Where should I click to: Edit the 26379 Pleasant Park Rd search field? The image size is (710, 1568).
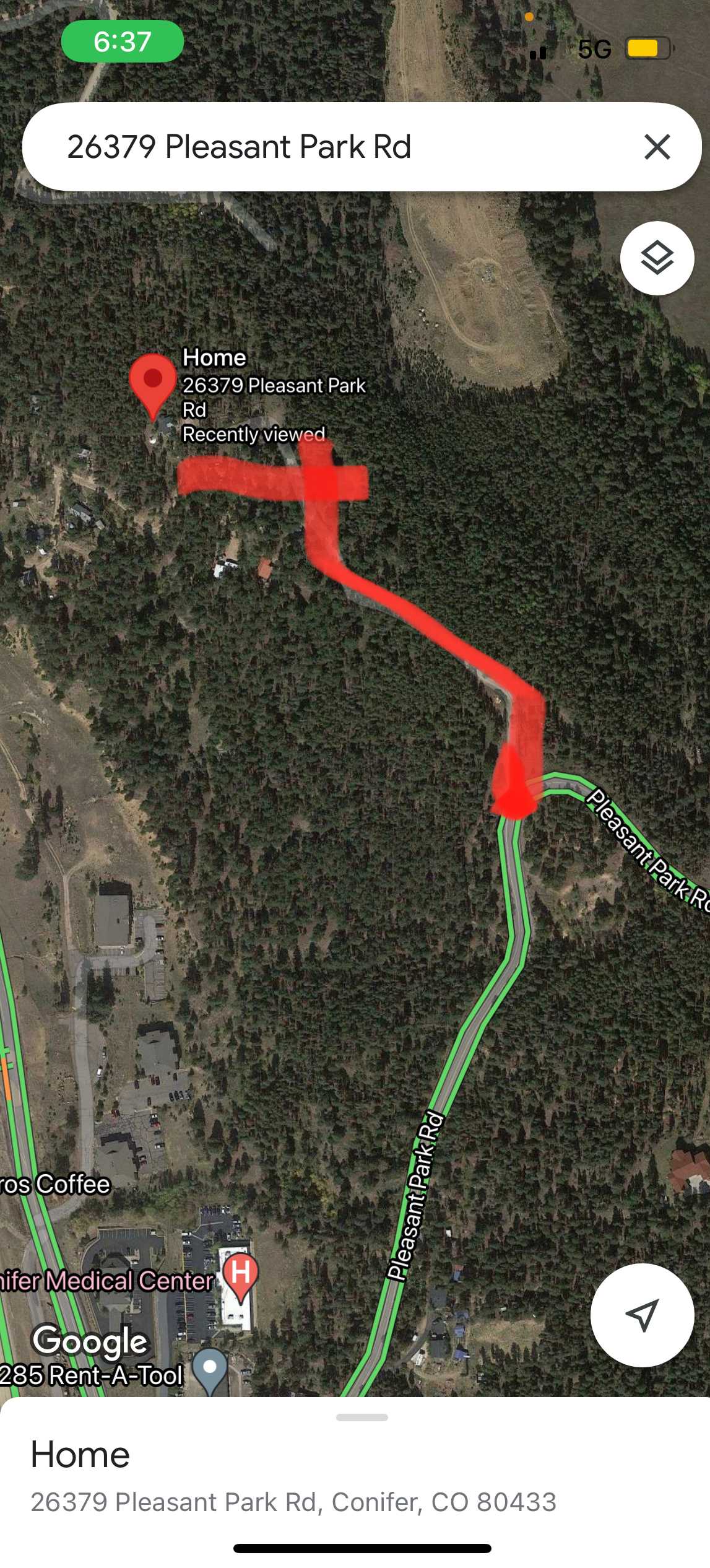pos(322,147)
